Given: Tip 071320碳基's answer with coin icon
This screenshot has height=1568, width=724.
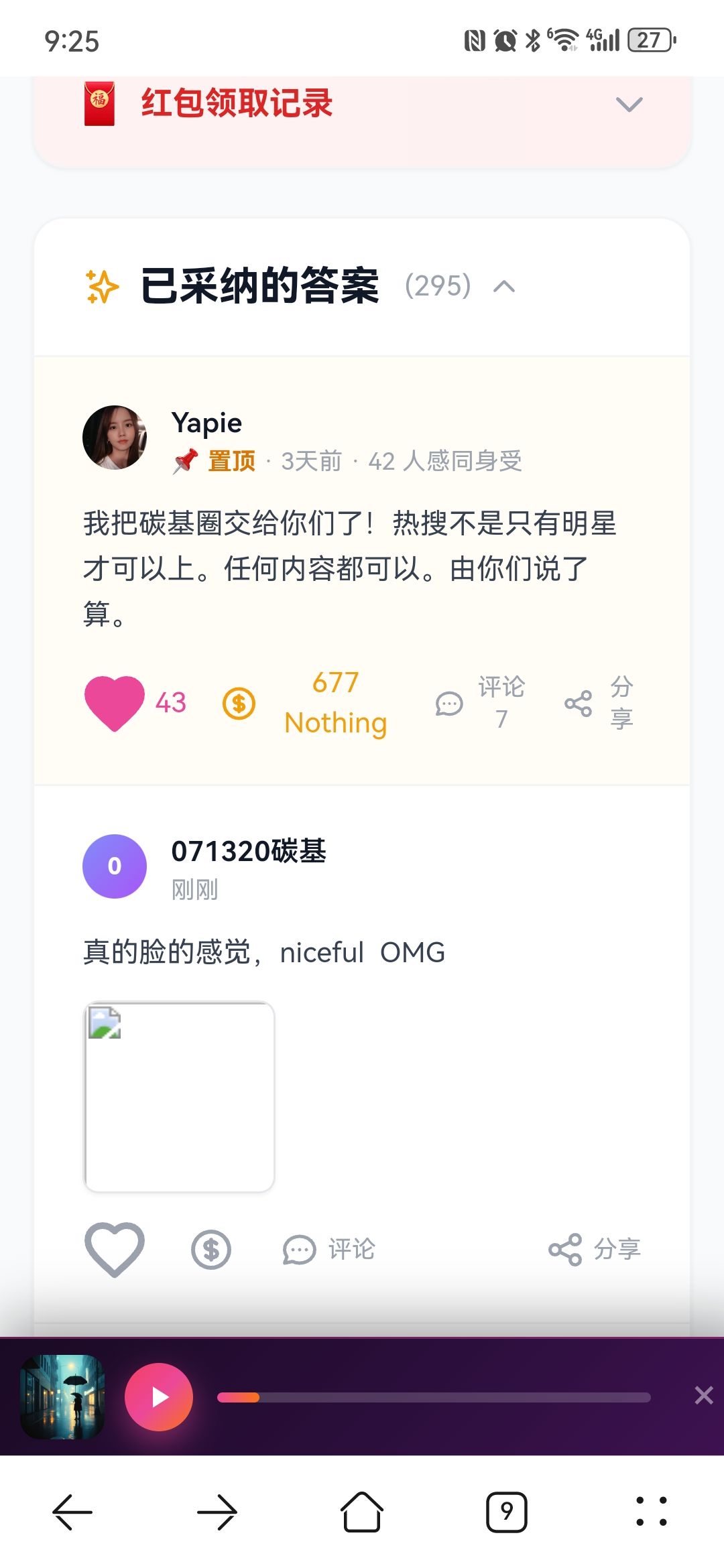Looking at the screenshot, I should (211, 1250).
